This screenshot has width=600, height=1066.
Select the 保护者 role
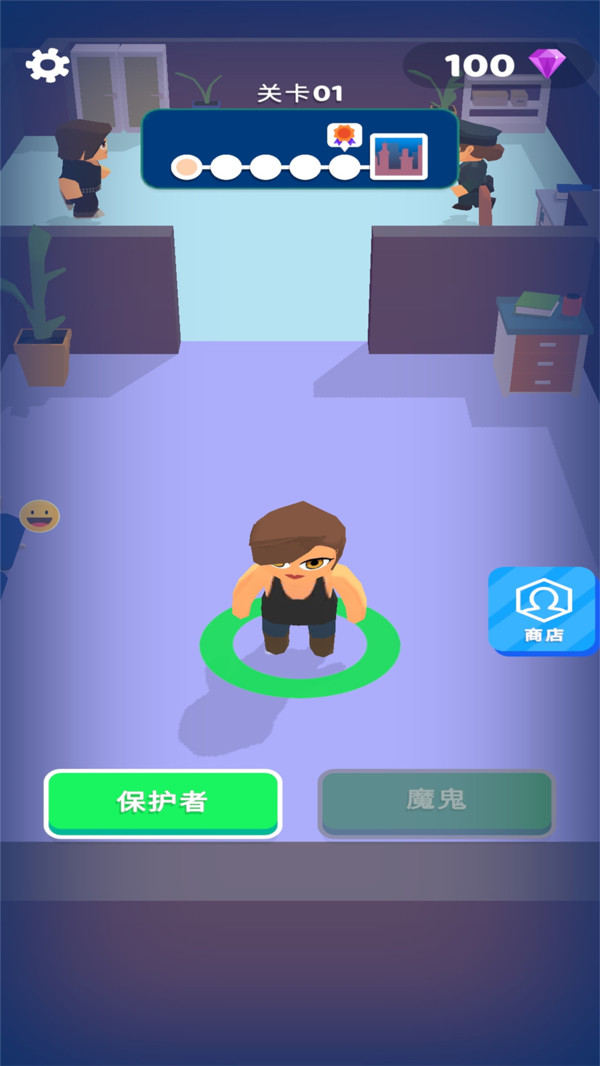point(163,802)
